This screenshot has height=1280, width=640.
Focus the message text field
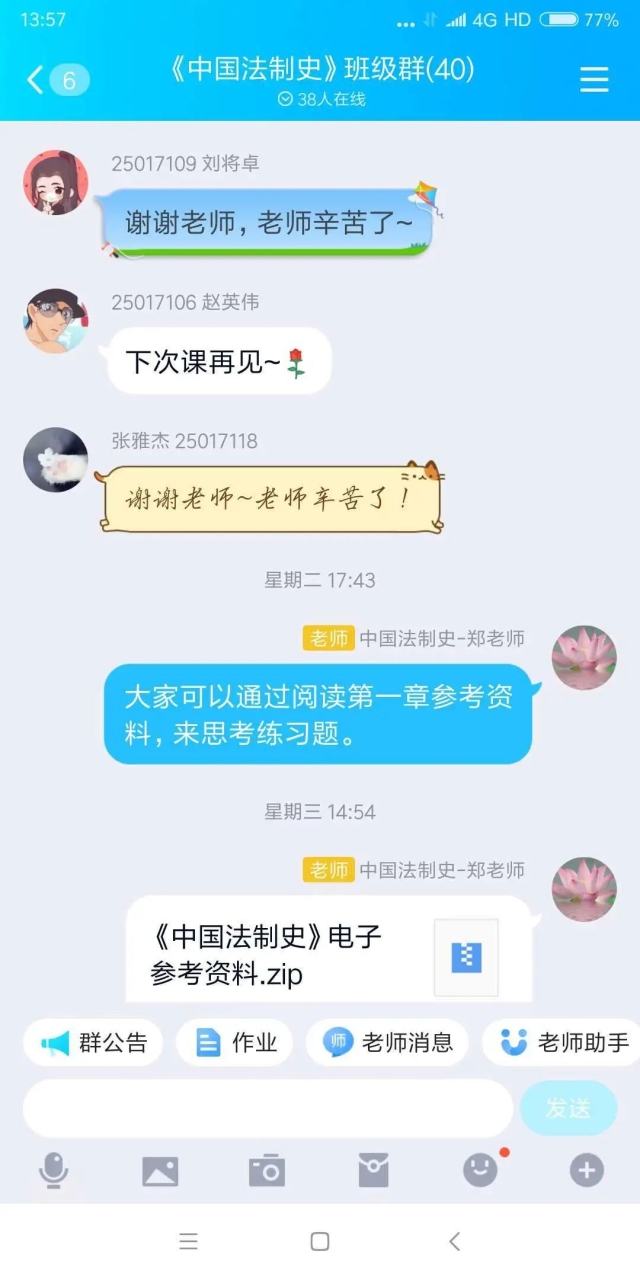(x=267, y=1108)
